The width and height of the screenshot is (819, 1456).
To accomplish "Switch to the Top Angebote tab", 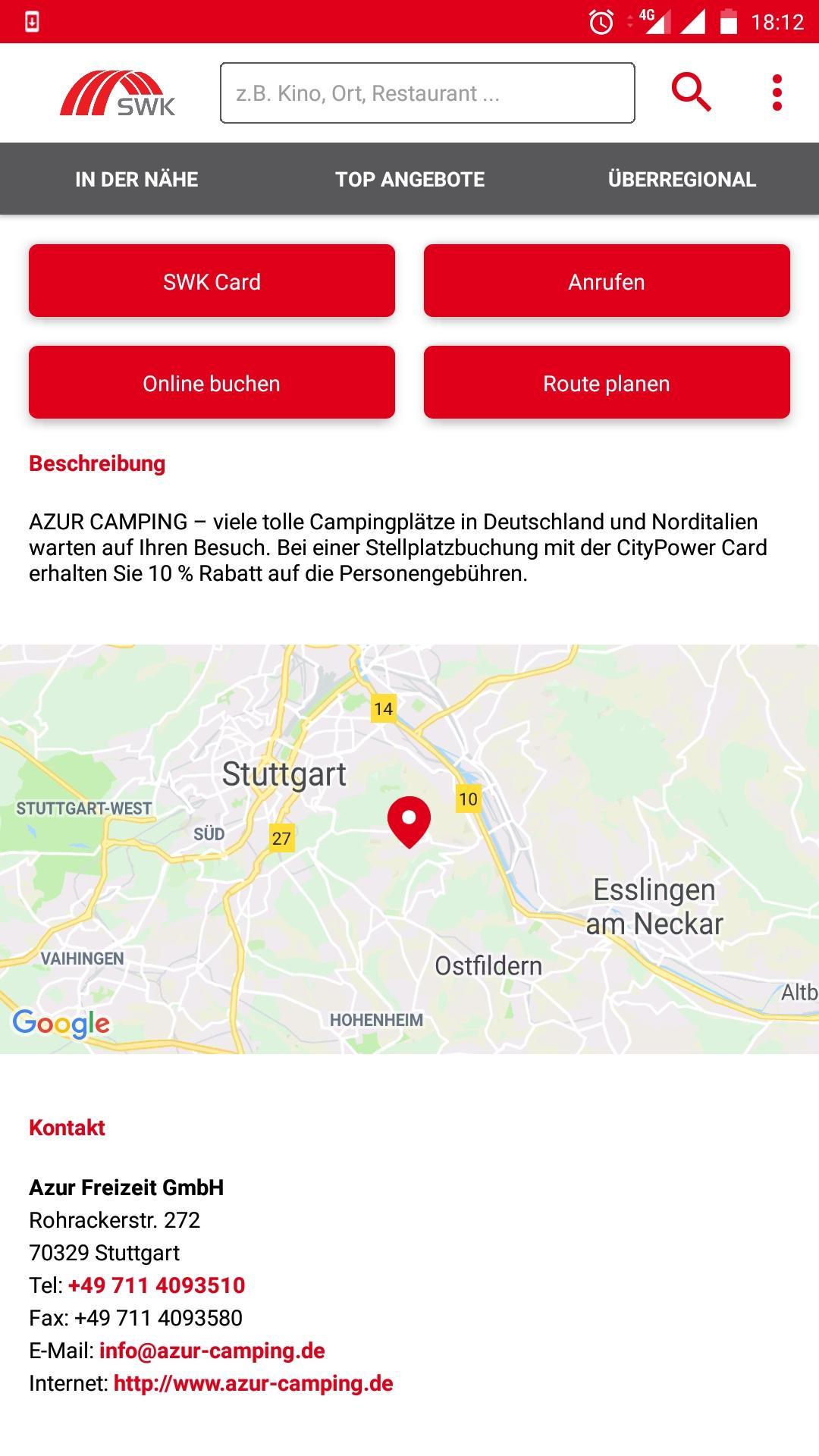I will [x=409, y=179].
